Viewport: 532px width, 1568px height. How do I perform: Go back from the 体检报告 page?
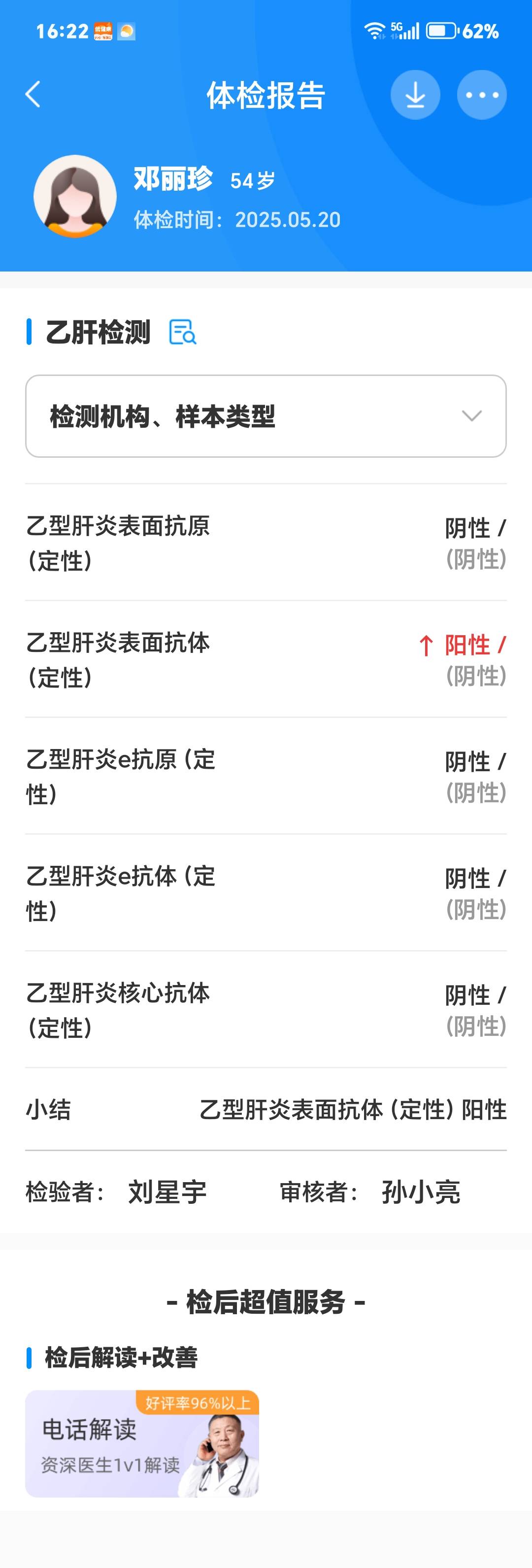[x=33, y=95]
